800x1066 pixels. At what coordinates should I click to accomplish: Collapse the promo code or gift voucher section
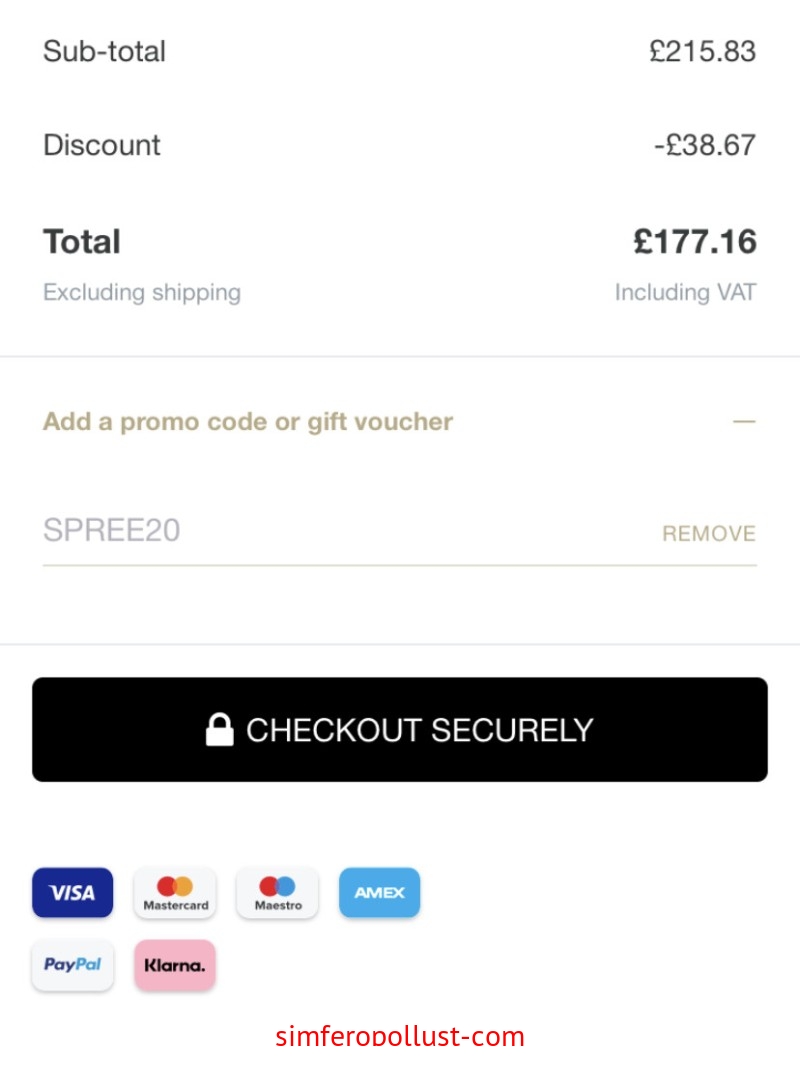(x=744, y=422)
